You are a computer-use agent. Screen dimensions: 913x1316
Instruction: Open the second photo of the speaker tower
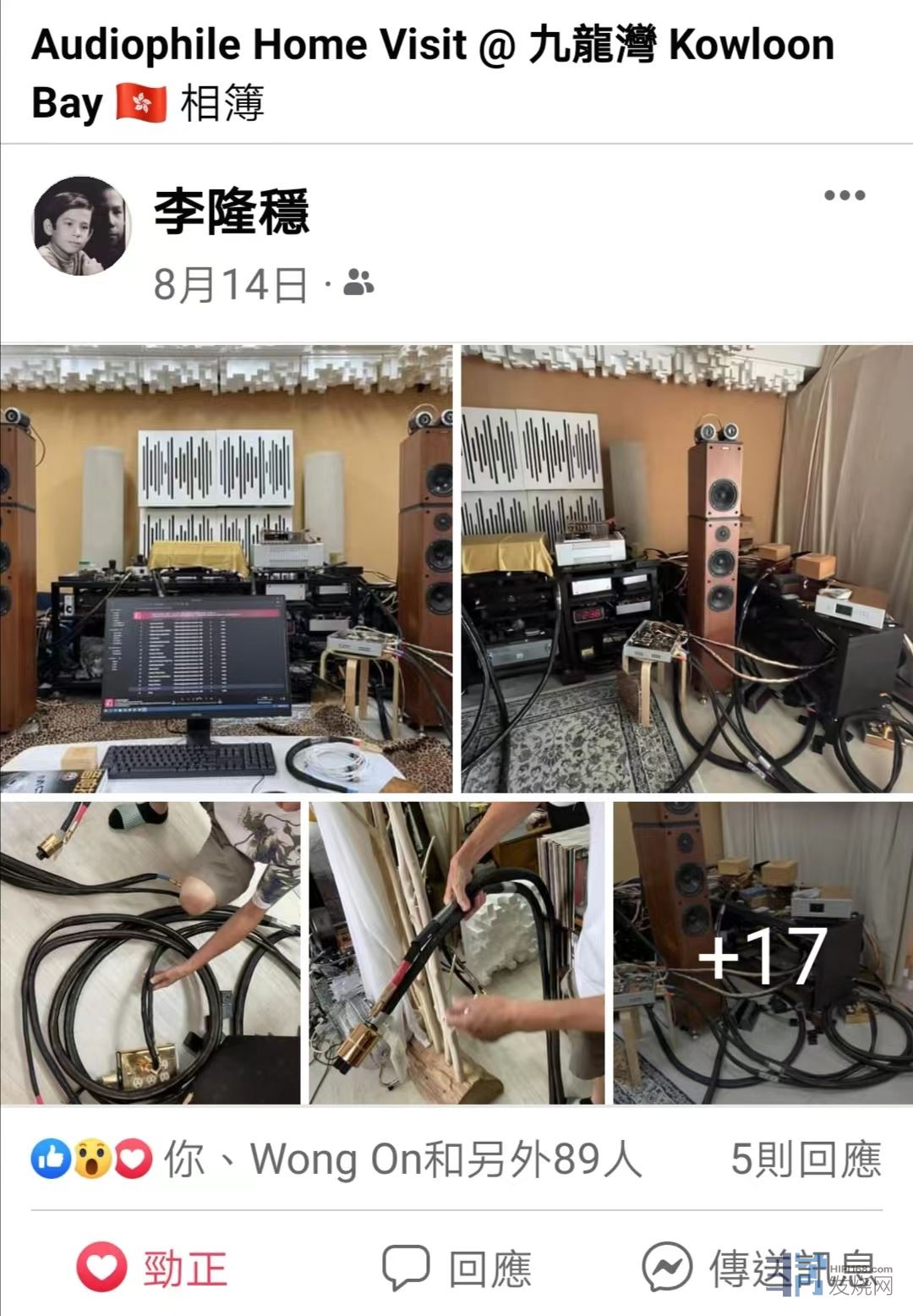click(x=686, y=568)
